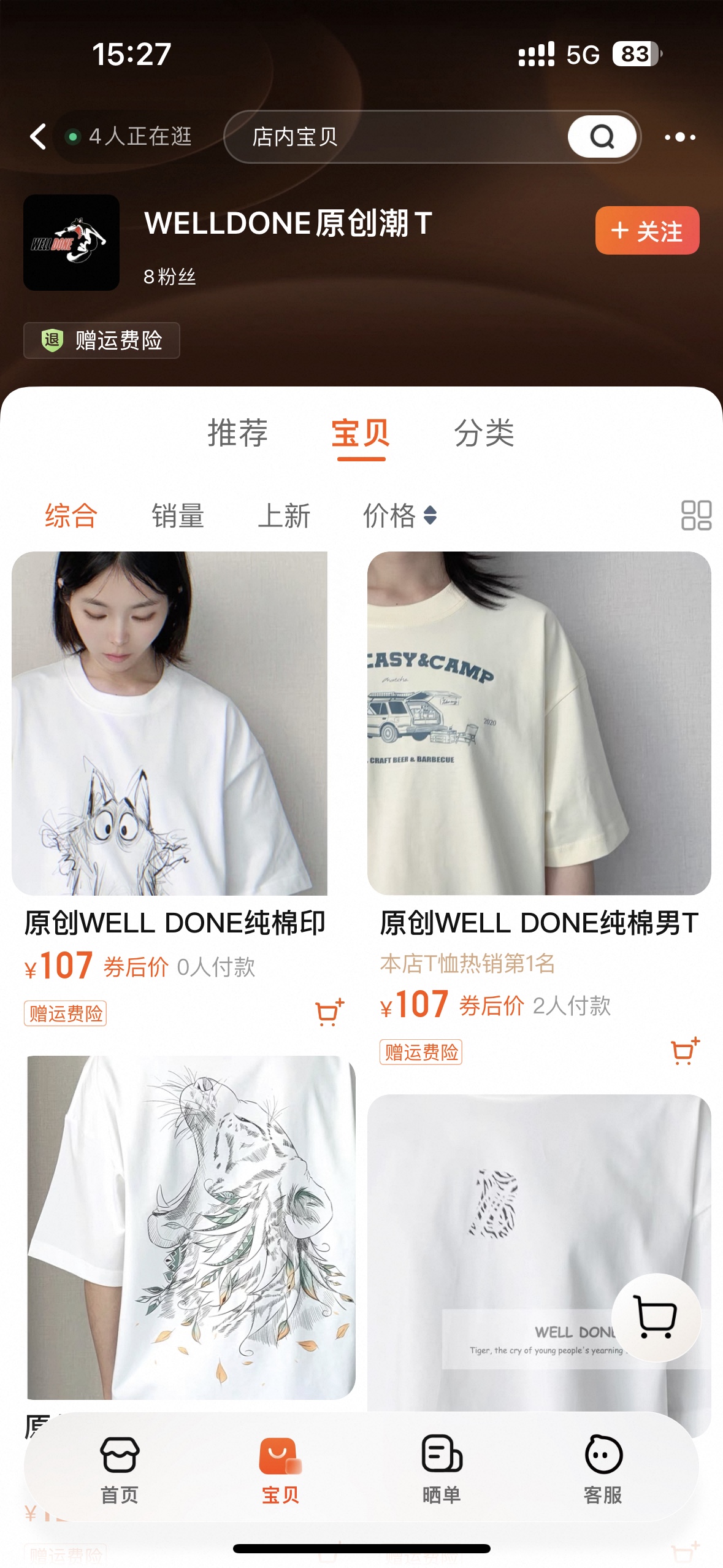Image resolution: width=723 pixels, height=1568 pixels.
Task: Tap the 店内宝贝 search field
Action: coord(396,137)
